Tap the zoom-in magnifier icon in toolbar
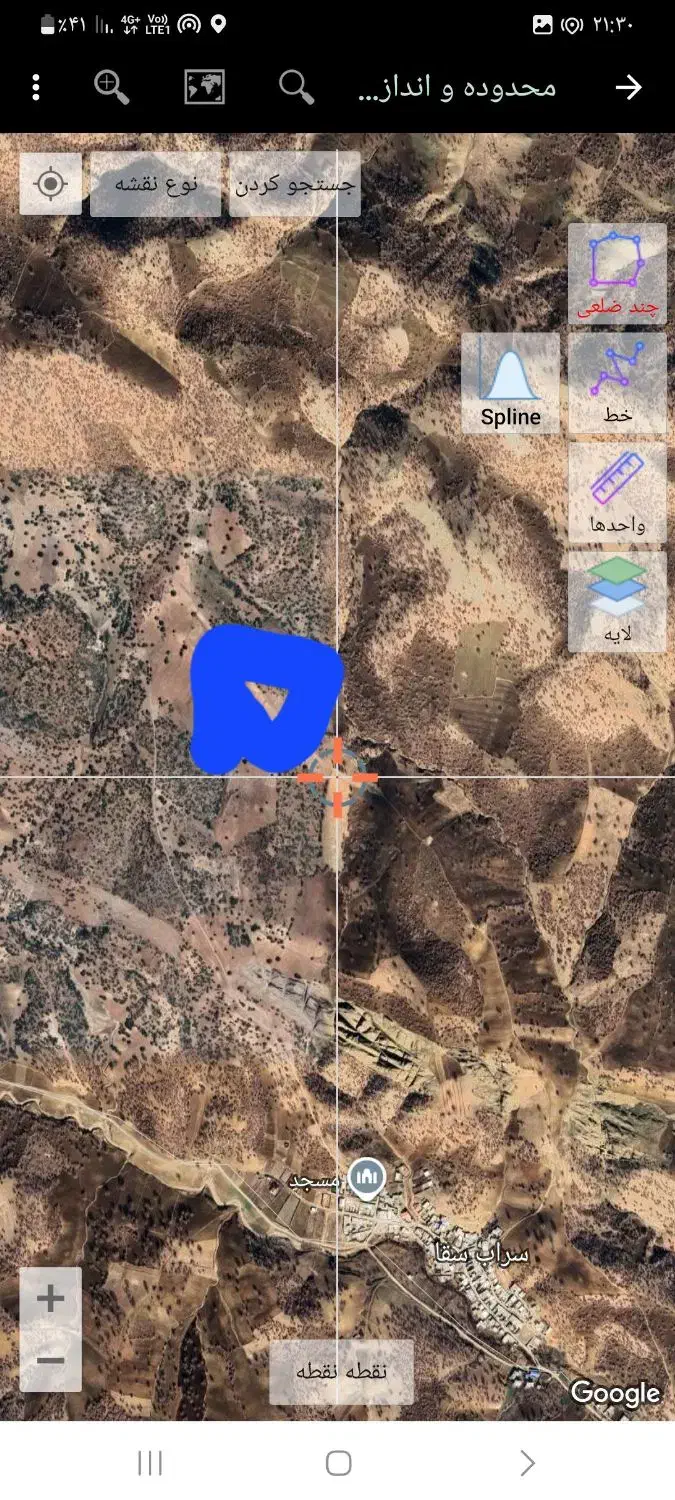The width and height of the screenshot is (675, 1500). (x=112, y=88)
